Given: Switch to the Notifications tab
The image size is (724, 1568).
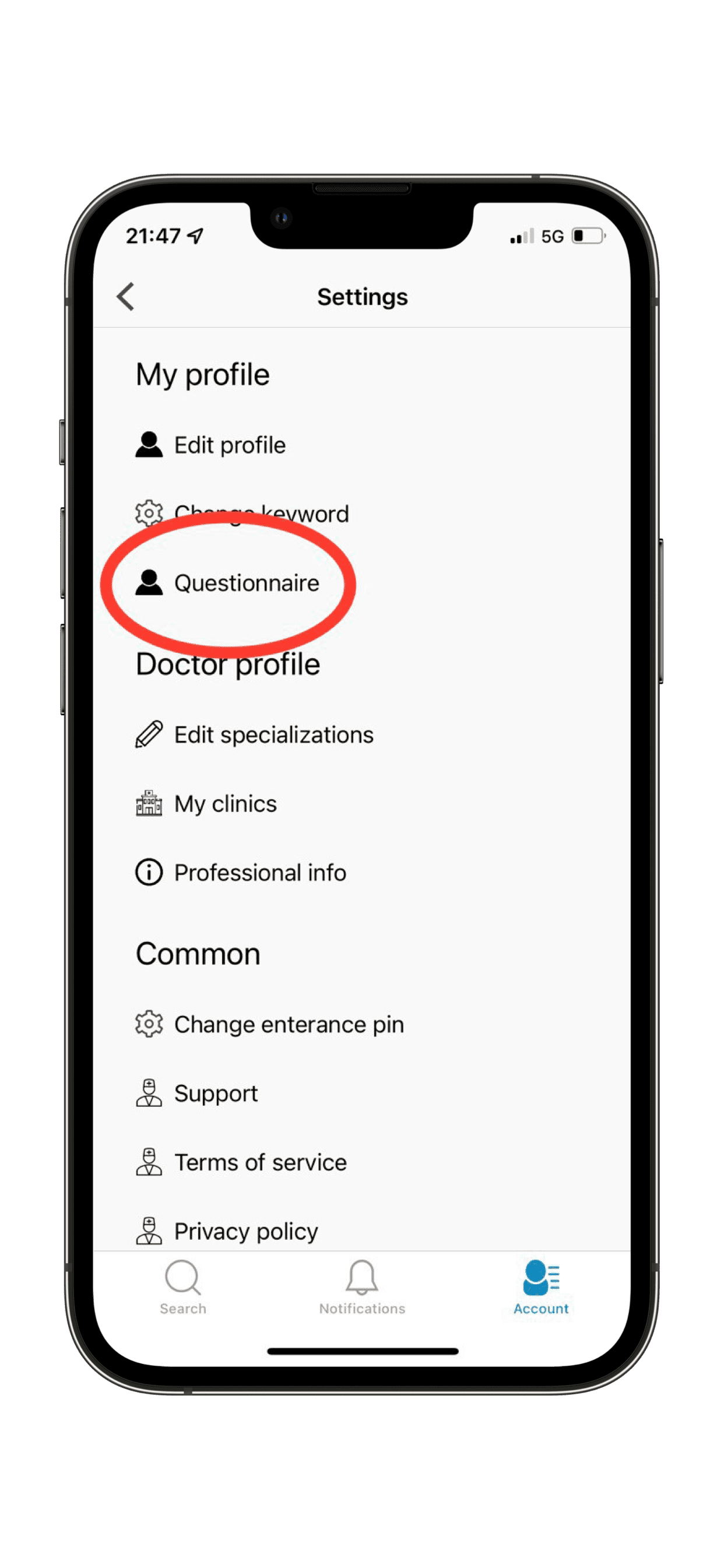Looking at the screenshot, I should (361, 1287).
